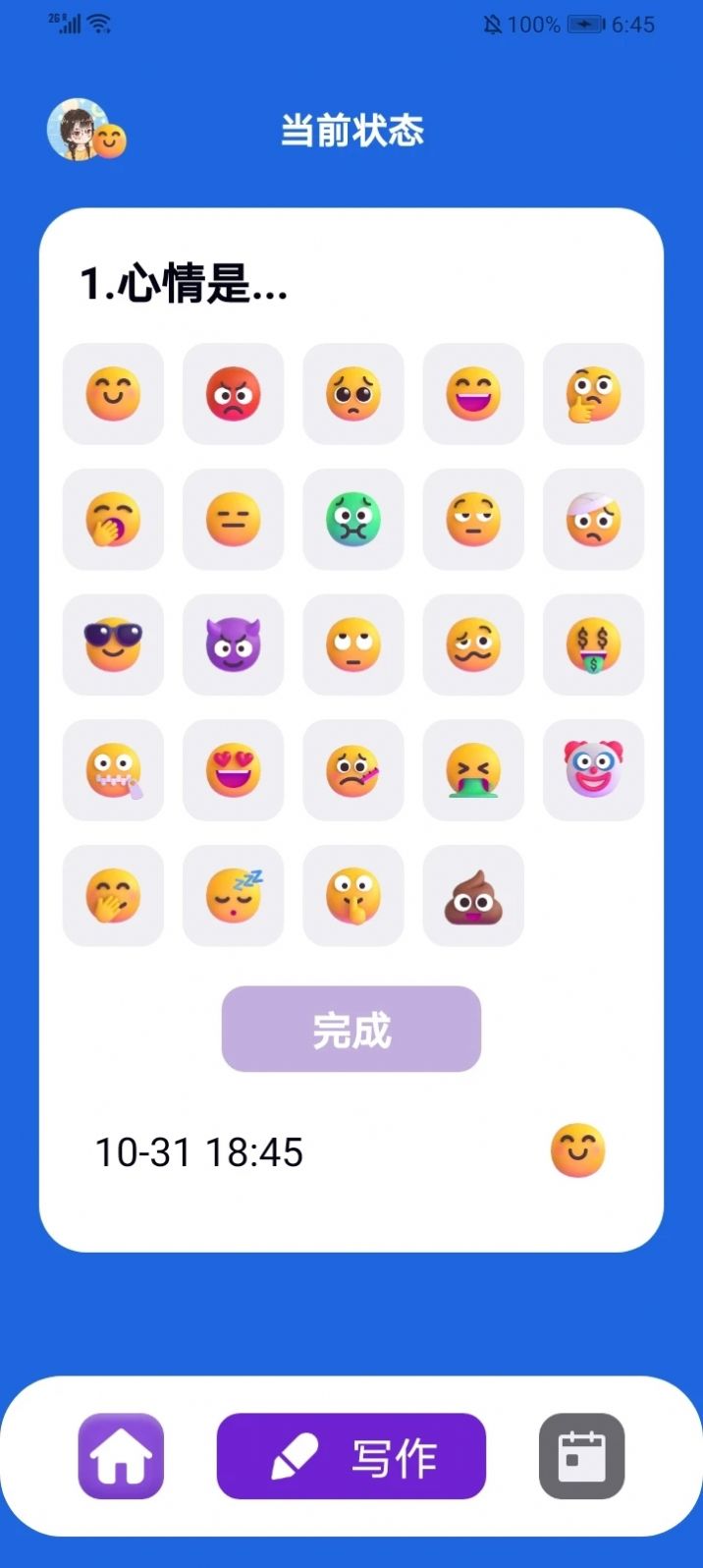
Task: Choose the shushing face mood
Action: coord(352,895)
